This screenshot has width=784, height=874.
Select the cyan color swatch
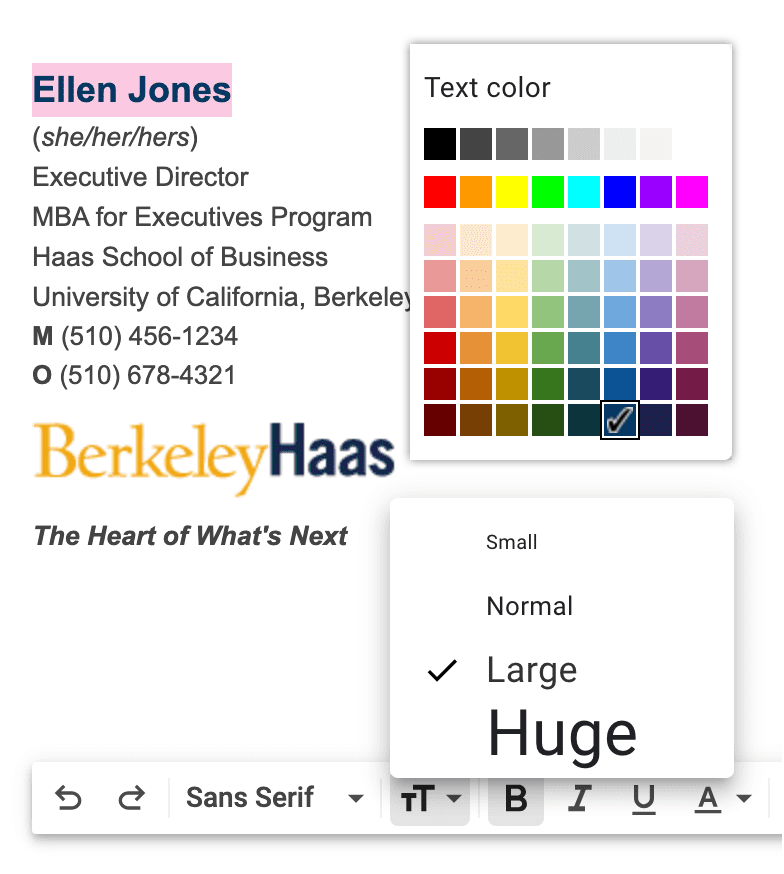584,192
